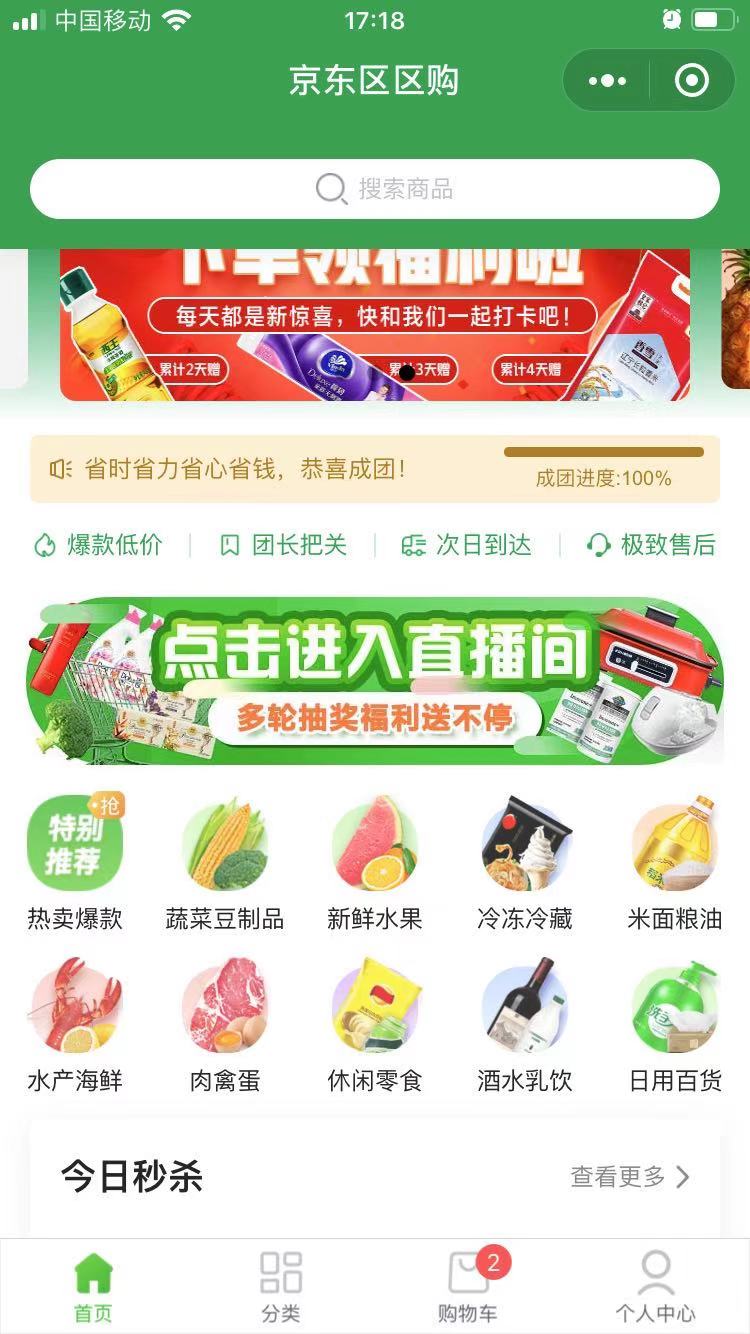Screen dimensions: 750x1334
Task: Go to the 个人中心 tab
Action: click(x=655, y=1286)
